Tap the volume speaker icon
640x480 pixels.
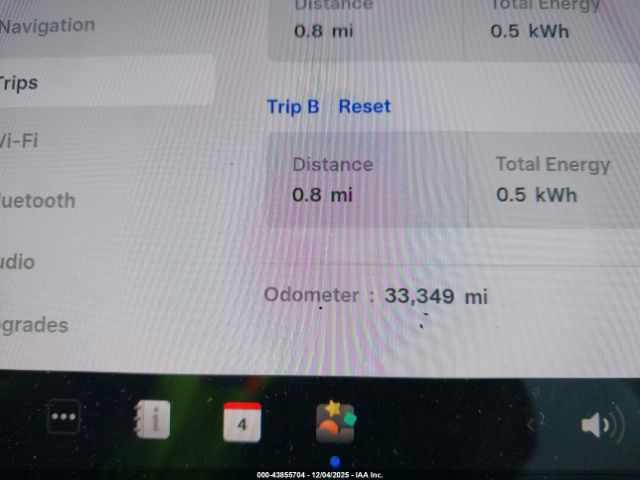[x=600, y=426]
